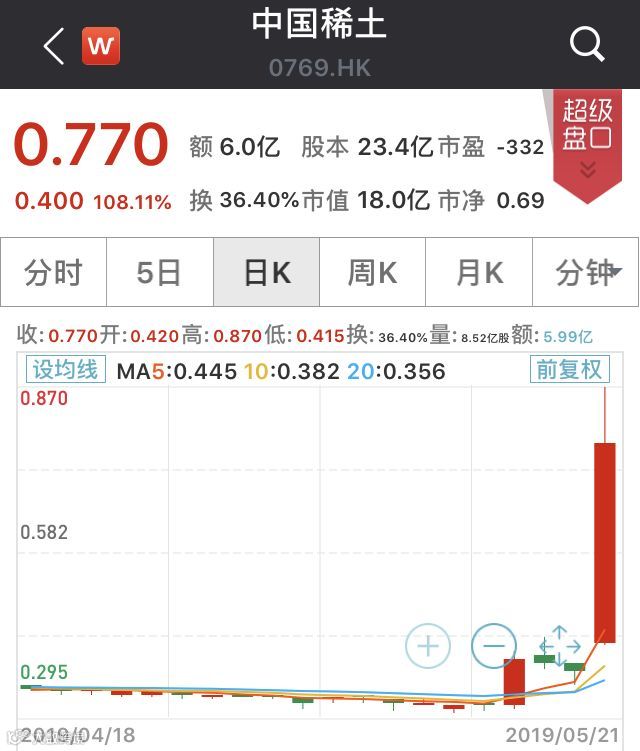
Task: Tap 设均线 to configure moving averages
Action: 66,370
